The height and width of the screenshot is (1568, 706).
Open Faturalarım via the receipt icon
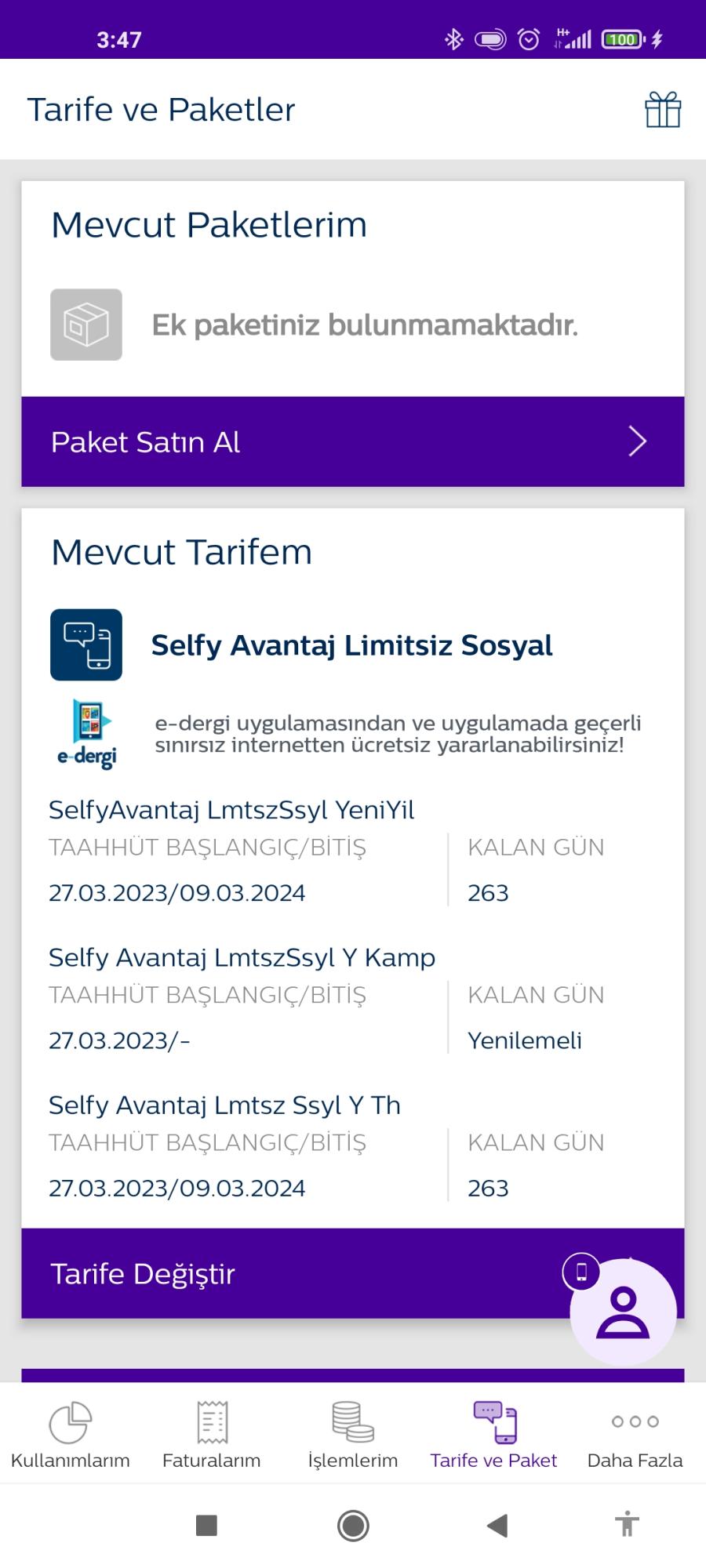(x=211, y=1421)
